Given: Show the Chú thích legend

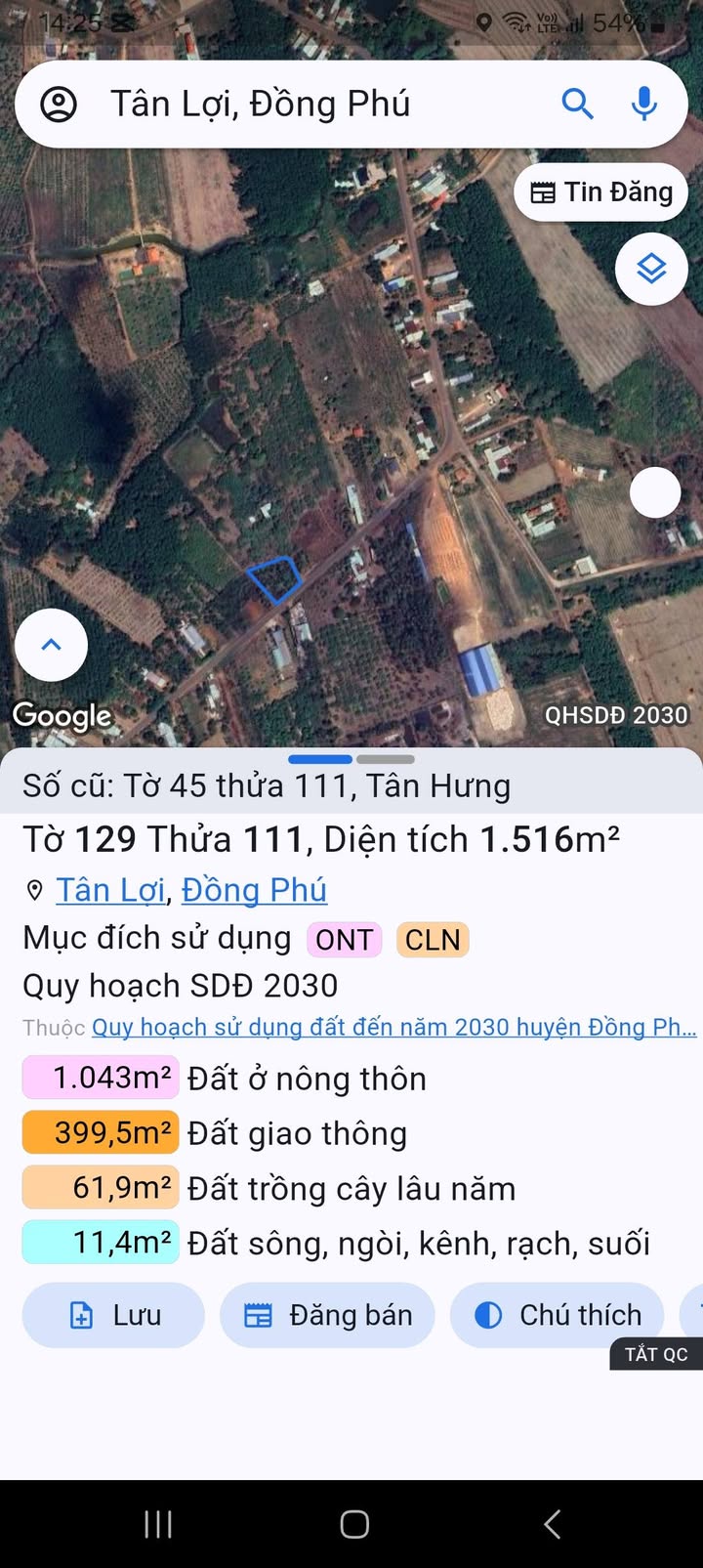Looking at the screenshot, I should pos(558,1315).
